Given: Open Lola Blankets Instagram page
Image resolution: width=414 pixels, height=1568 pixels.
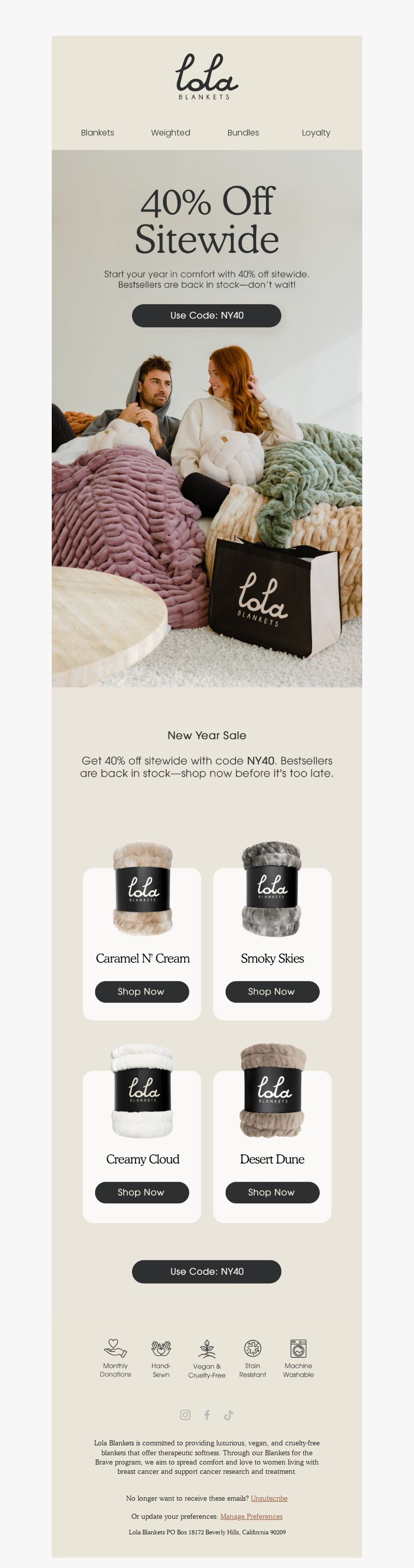Looking at the screenshot, I should click(185, 1414).
